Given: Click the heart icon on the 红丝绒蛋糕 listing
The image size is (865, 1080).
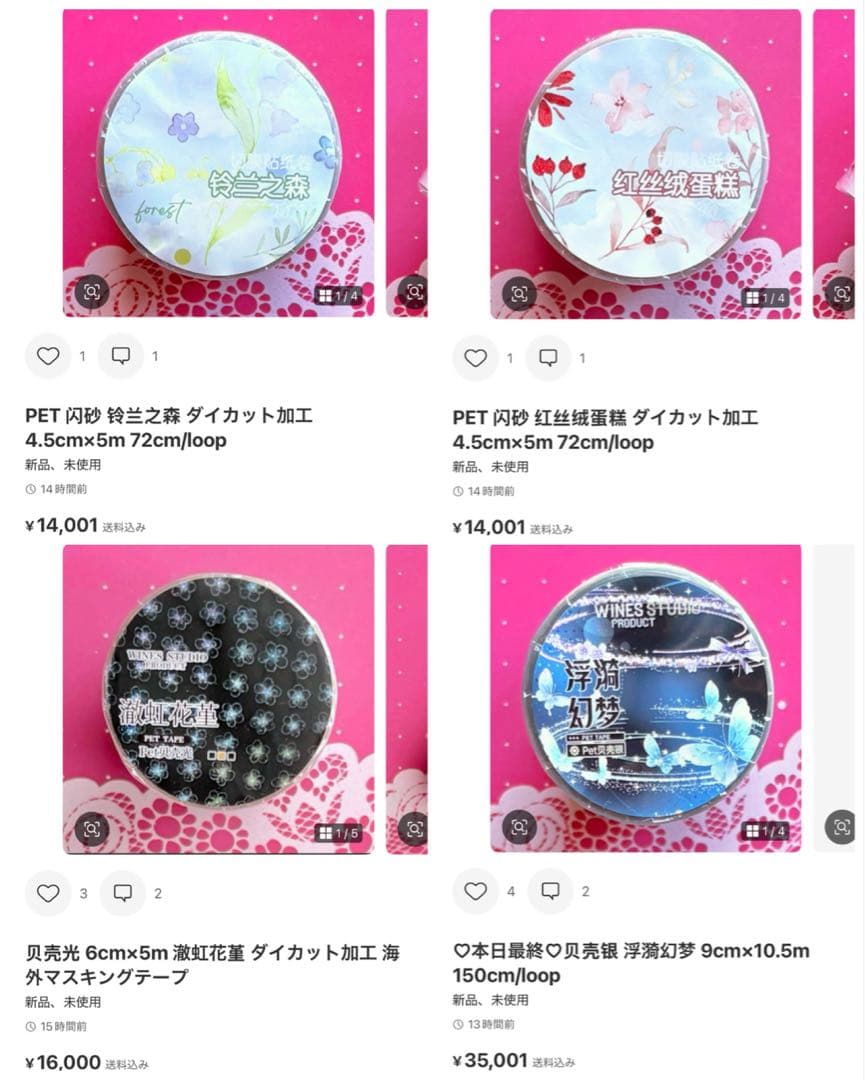Looking at the screenshot, I should point(475,355).
